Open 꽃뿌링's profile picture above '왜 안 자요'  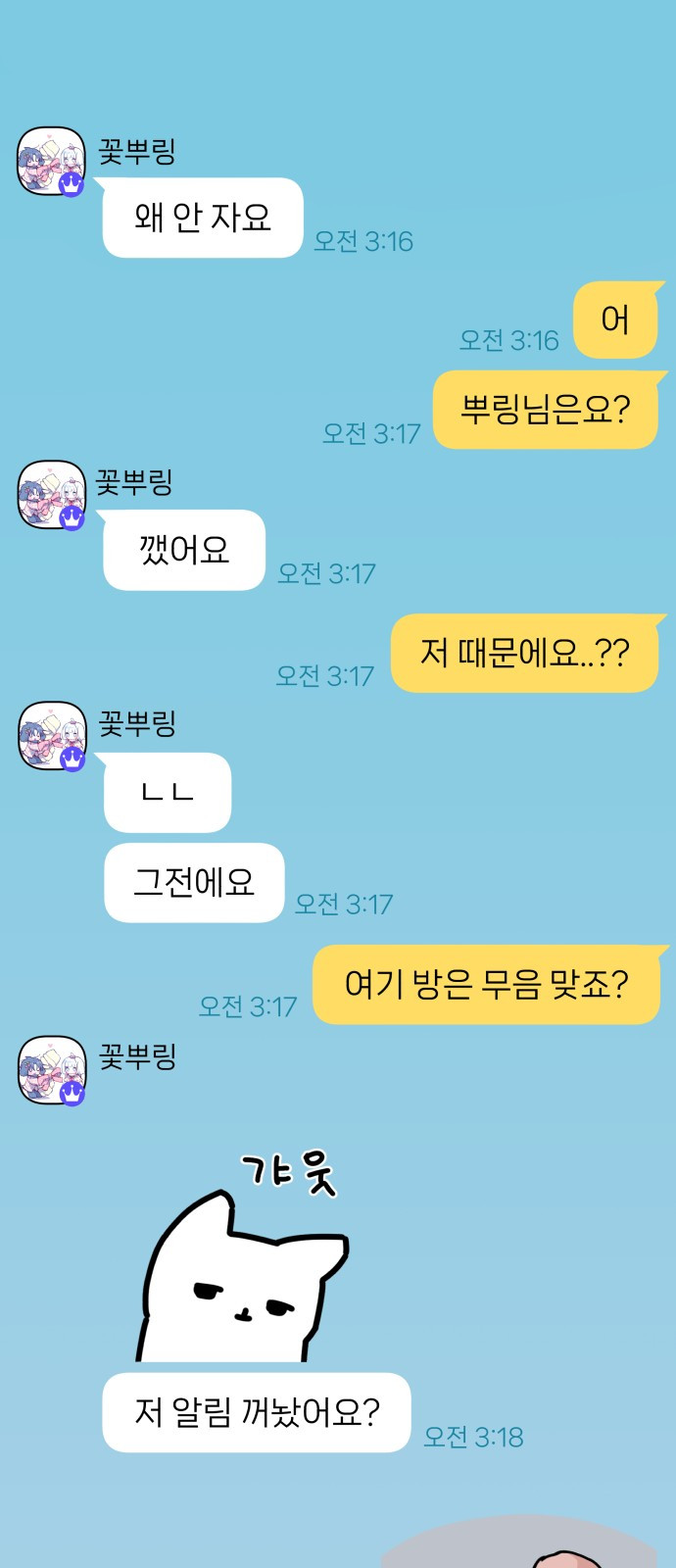[52, 161]
